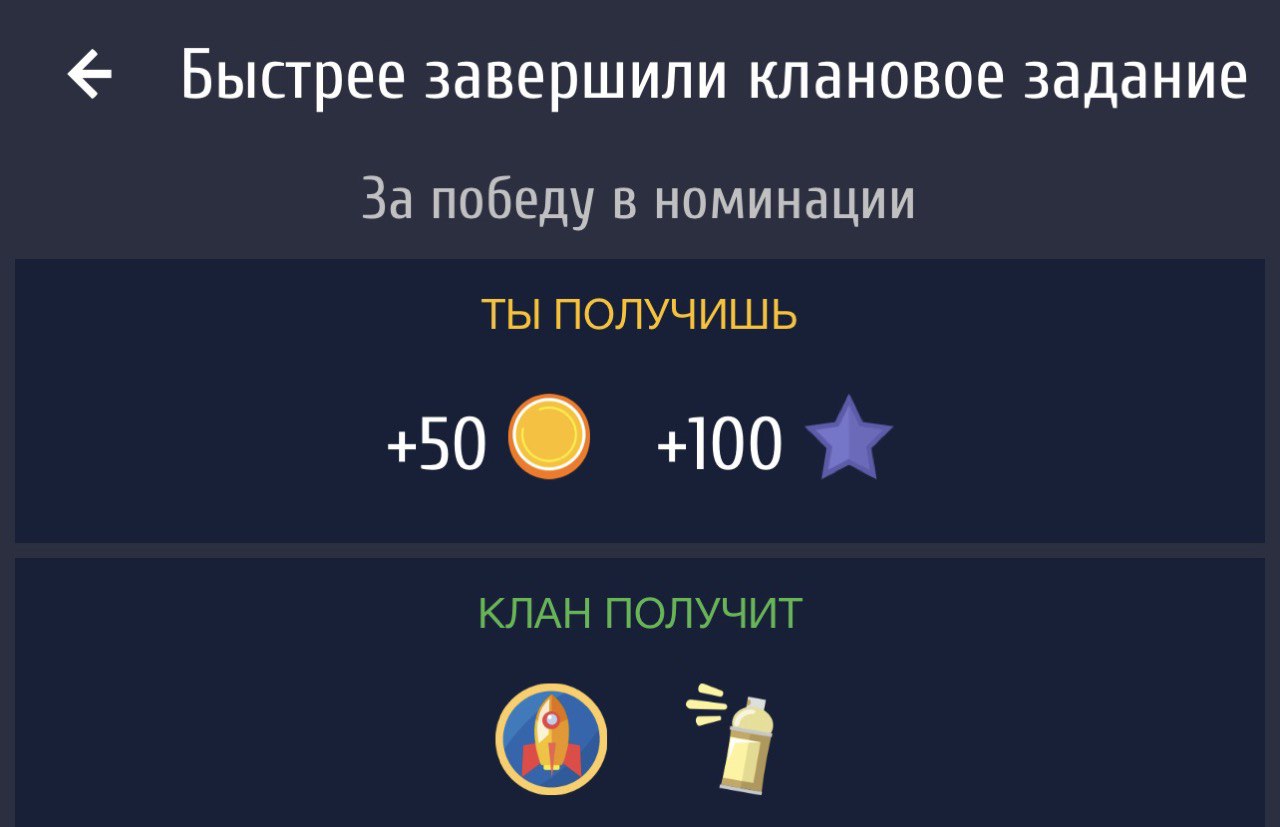The height and width of the screenshot is (827, 1280).
Task: Tap the rocket clan reward icon
Action: pos(551,738)
